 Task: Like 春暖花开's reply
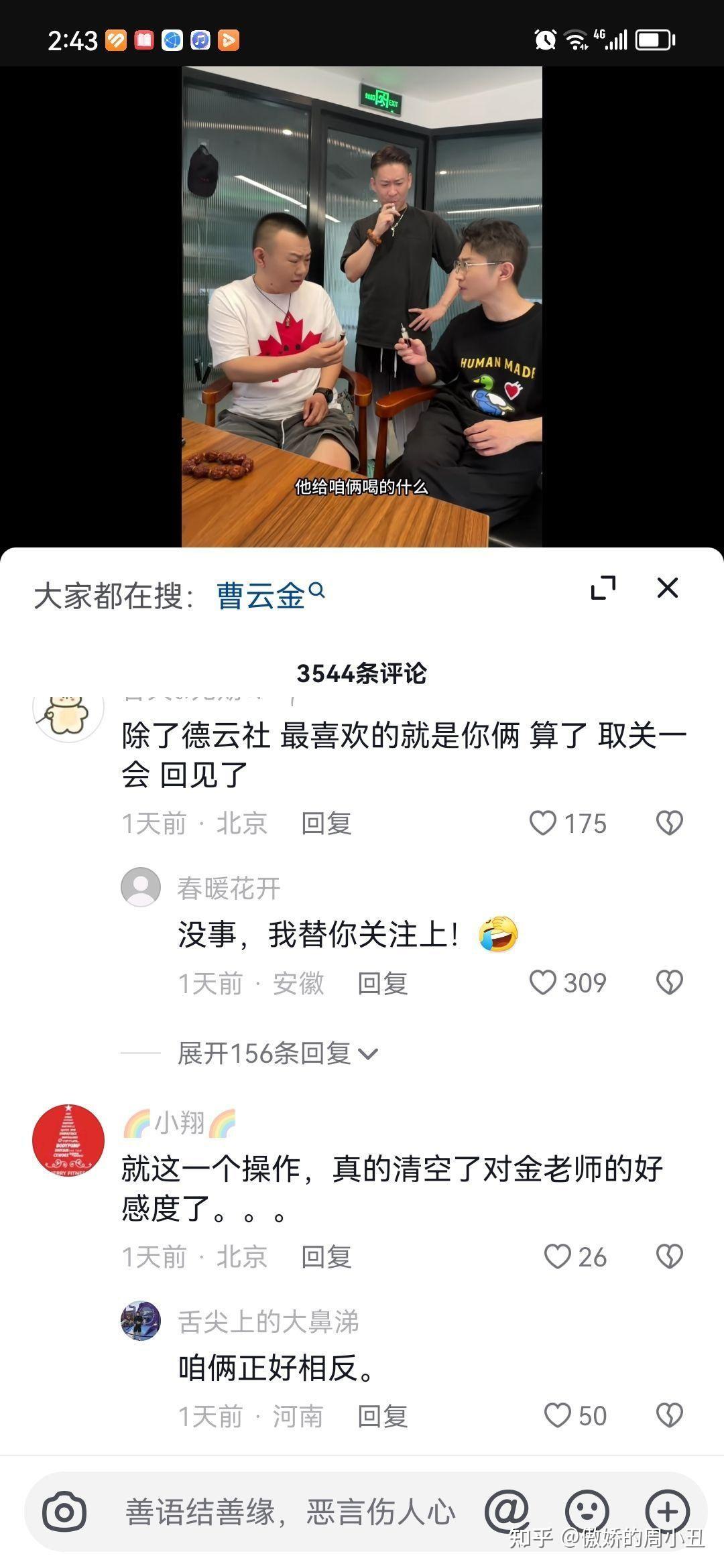[543, 983]
